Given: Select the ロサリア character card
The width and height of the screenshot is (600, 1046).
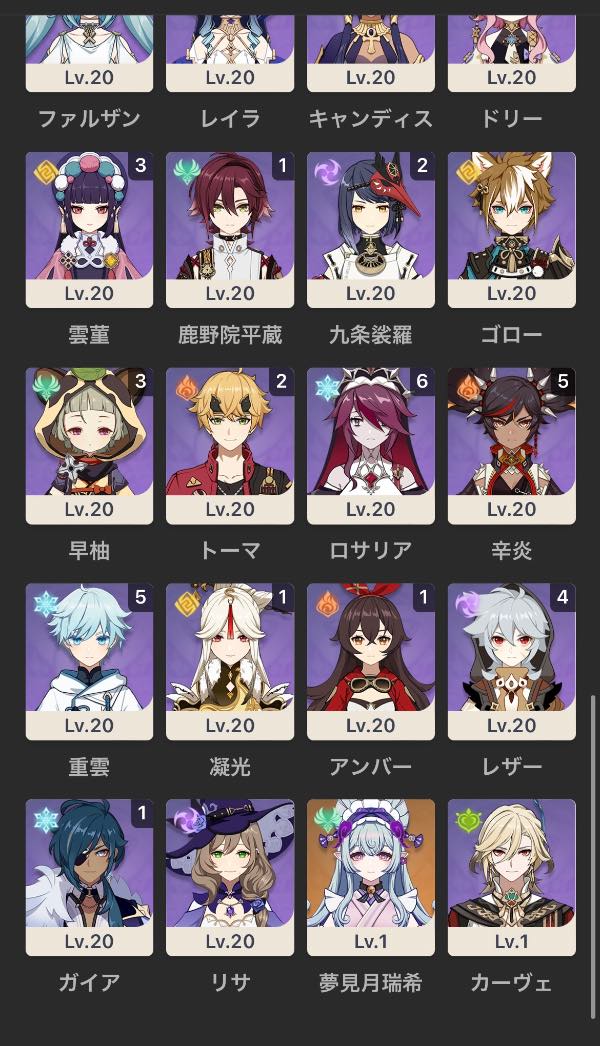Looking at the screenshot, I should coord(371,445).
